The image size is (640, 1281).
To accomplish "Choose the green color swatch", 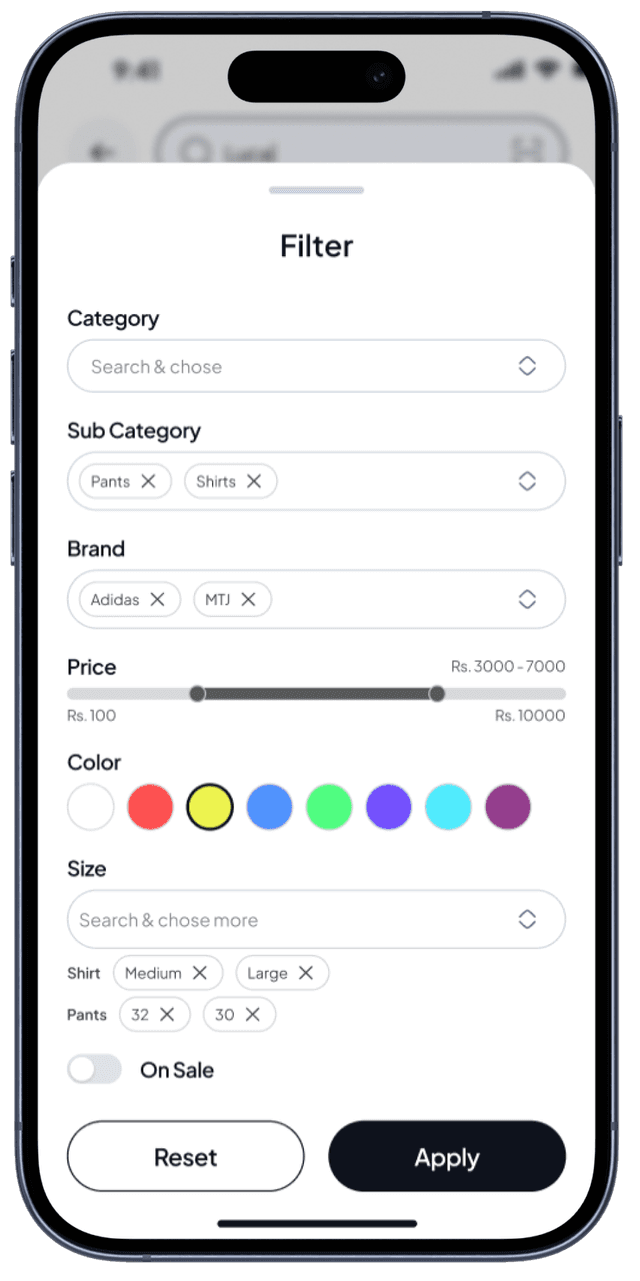I will [329, 806].
